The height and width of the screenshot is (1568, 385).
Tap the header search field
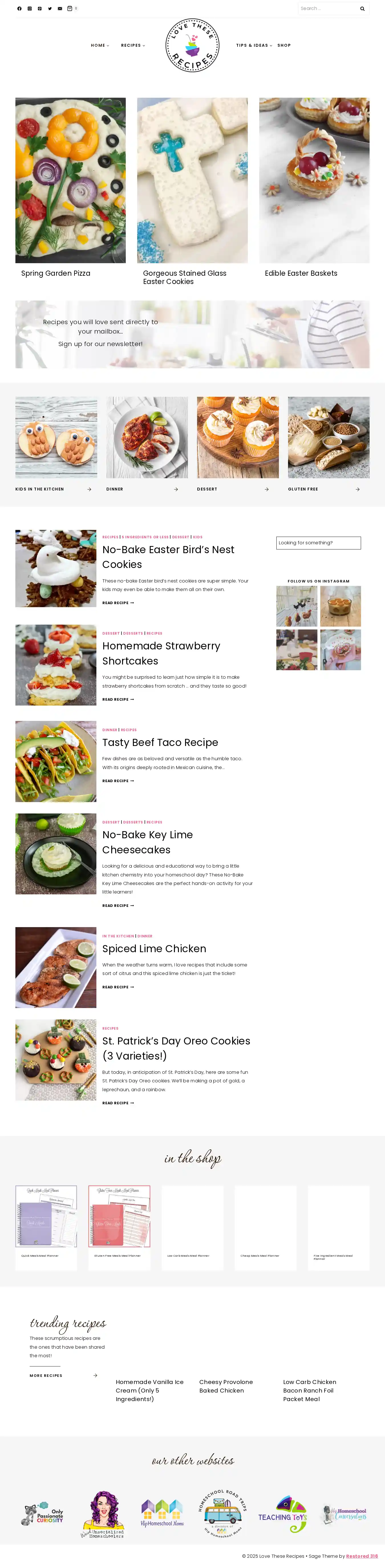327,9
